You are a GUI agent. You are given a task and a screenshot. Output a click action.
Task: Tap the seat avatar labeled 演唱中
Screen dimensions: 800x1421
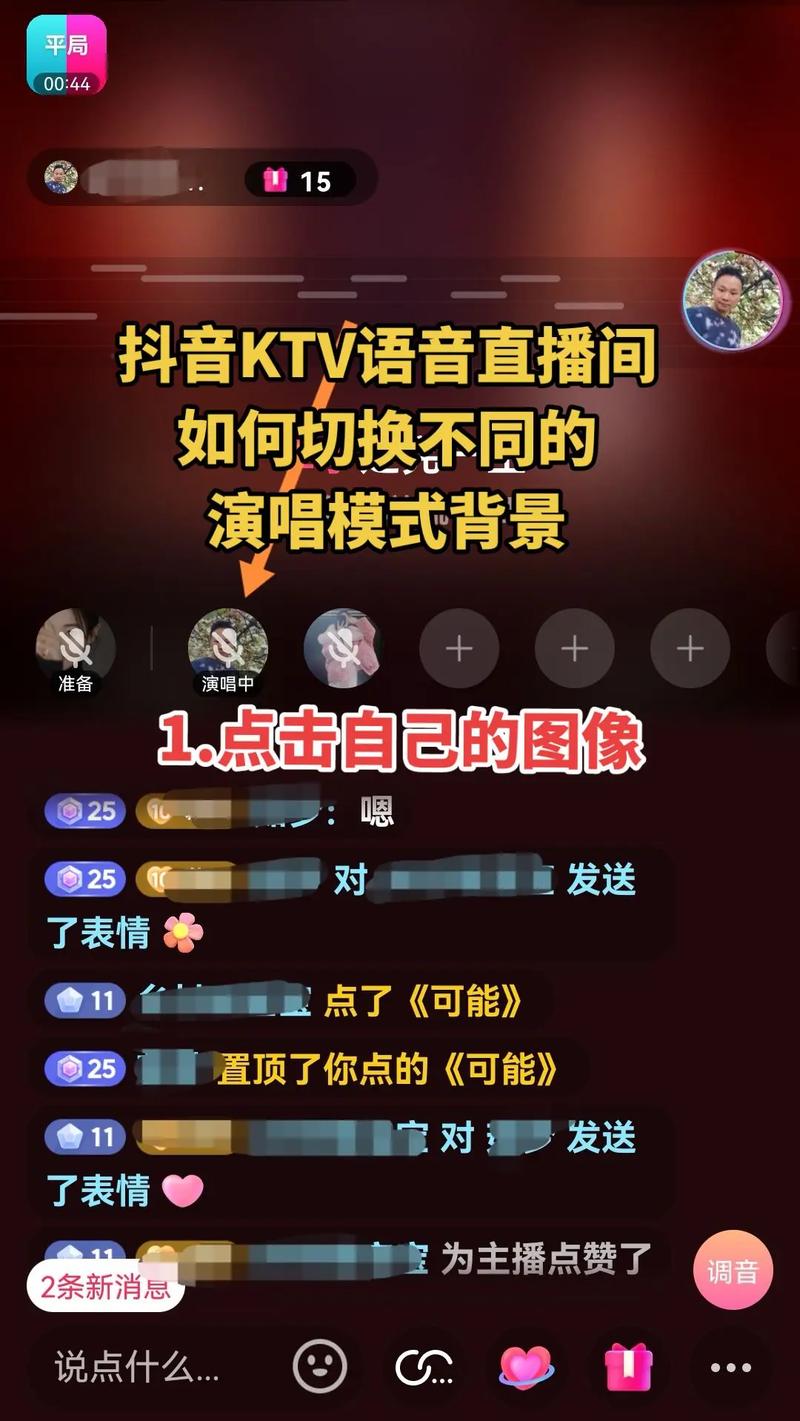(x=228, y=646)
